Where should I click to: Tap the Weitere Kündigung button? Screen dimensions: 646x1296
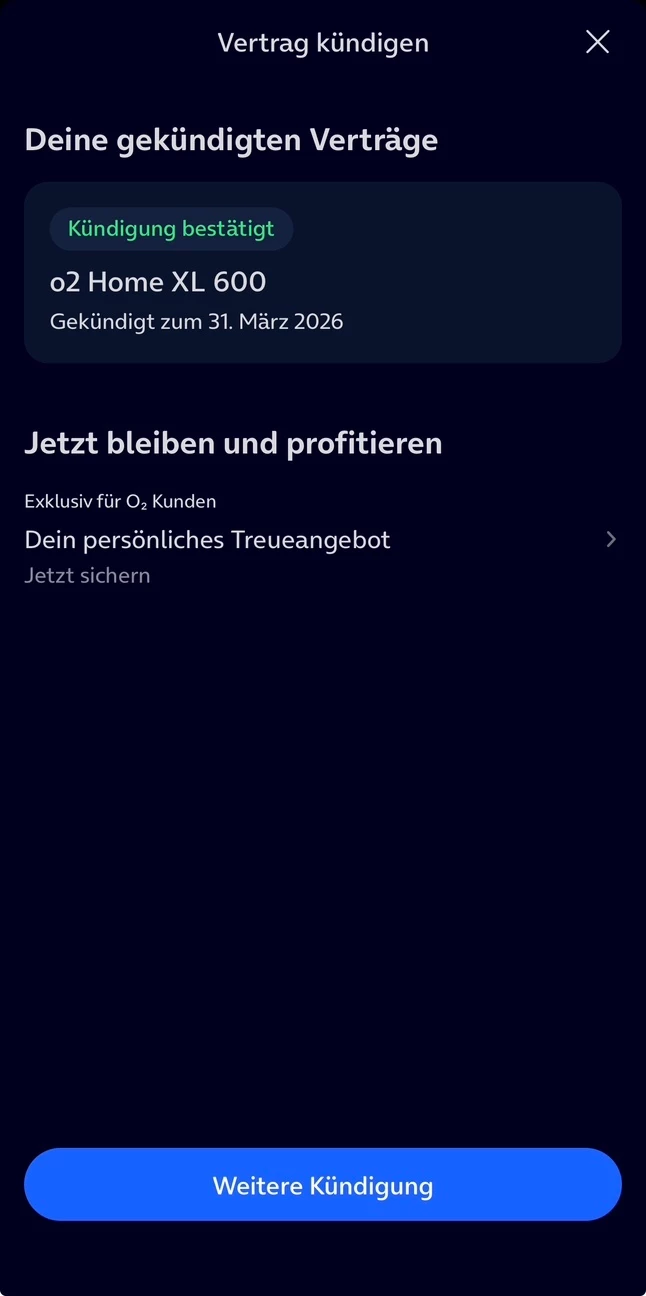click(322, 1185)
